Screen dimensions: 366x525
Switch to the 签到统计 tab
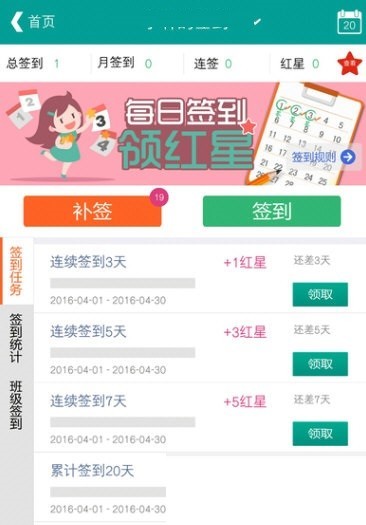click(16, 338)
